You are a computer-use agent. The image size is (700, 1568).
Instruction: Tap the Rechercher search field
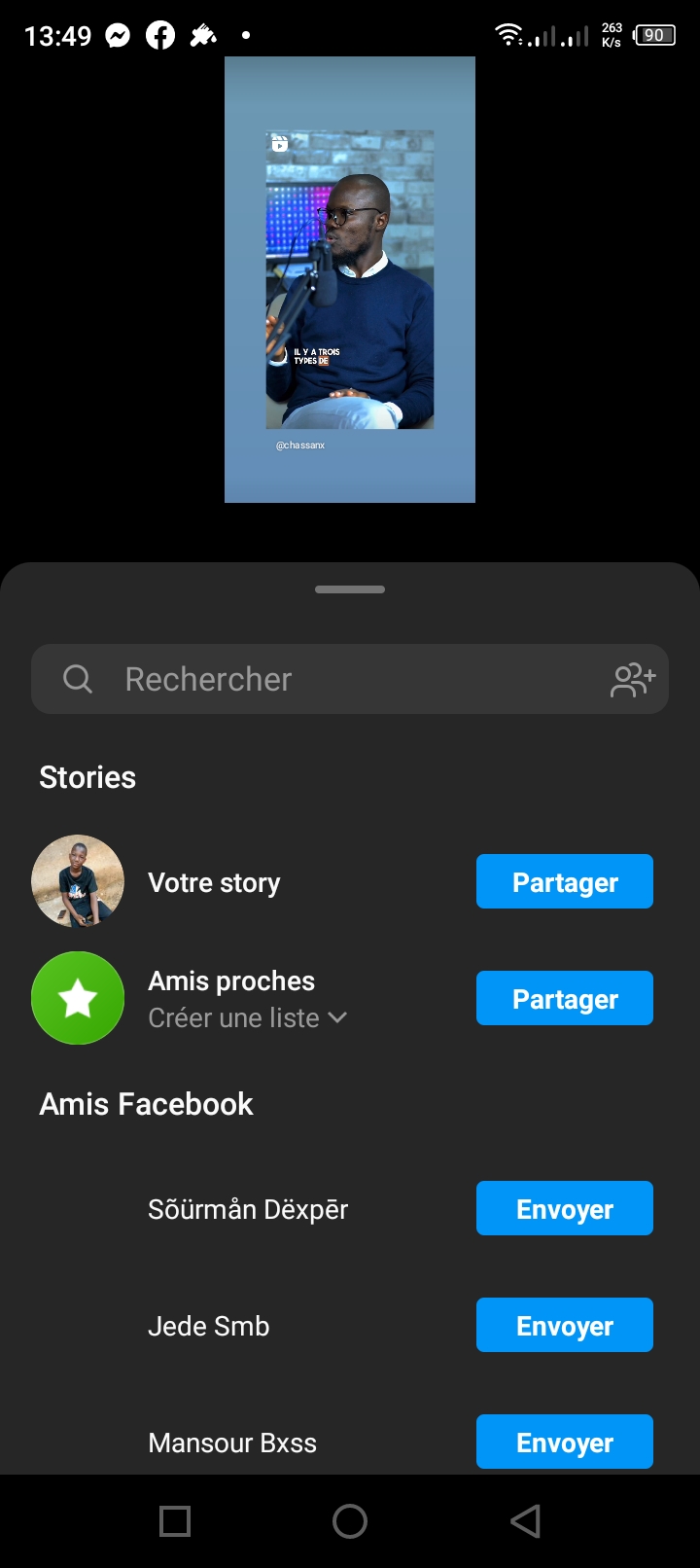point(321,679)
